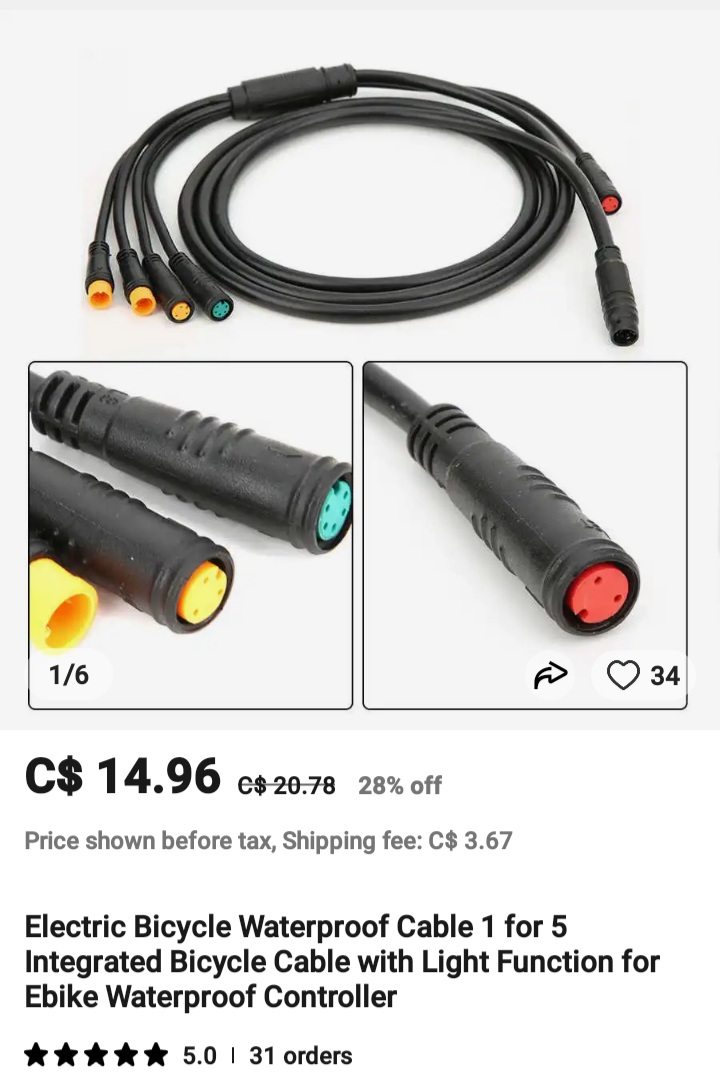720x1075 pixels.
Task: Share this product listing
Action: [550, 676]
